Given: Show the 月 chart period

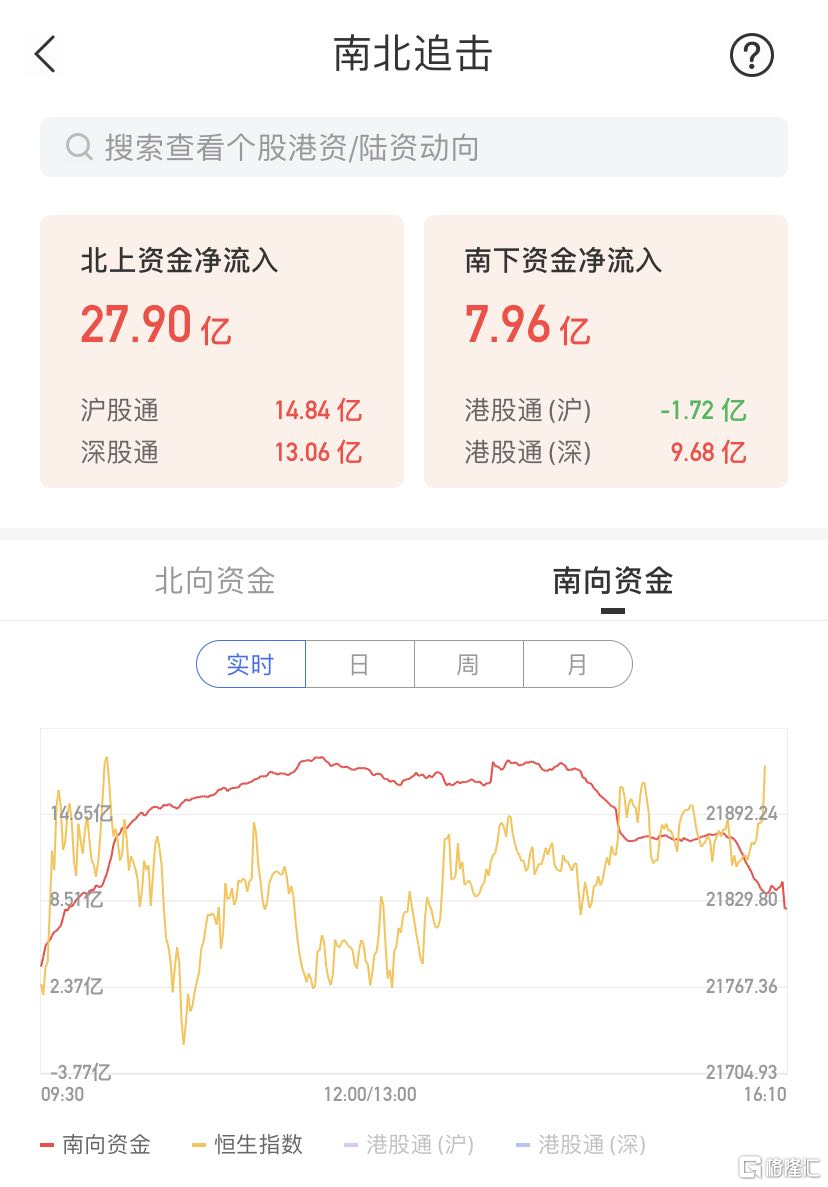Looking at the screenshot, I should point(577,665).
